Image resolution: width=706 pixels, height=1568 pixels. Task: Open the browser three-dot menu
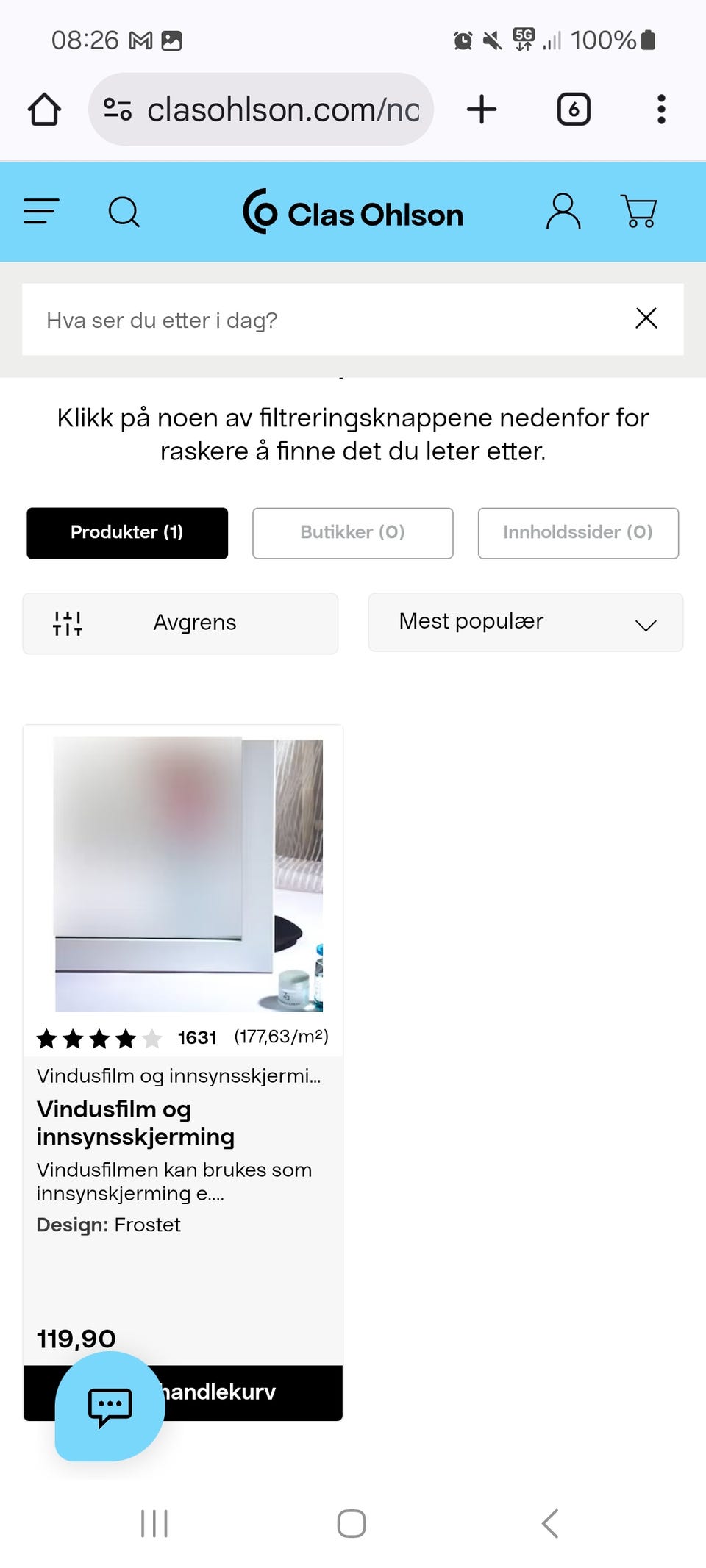(x=660, y=109)
